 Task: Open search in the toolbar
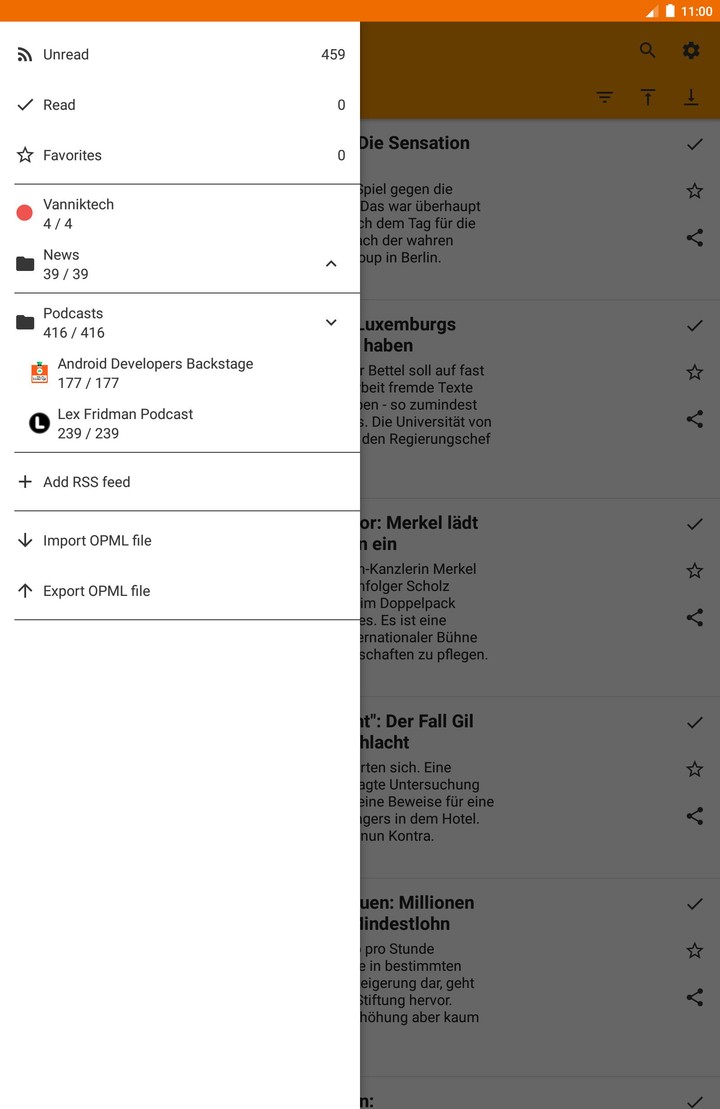pyautogui.click(x=648, y=50)
